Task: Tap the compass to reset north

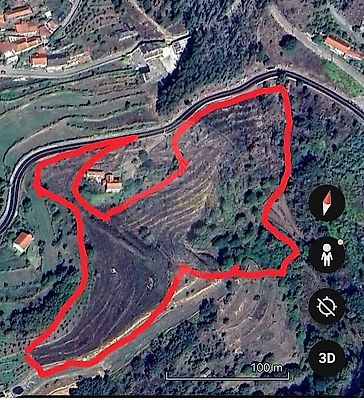Action: (327, 203)
